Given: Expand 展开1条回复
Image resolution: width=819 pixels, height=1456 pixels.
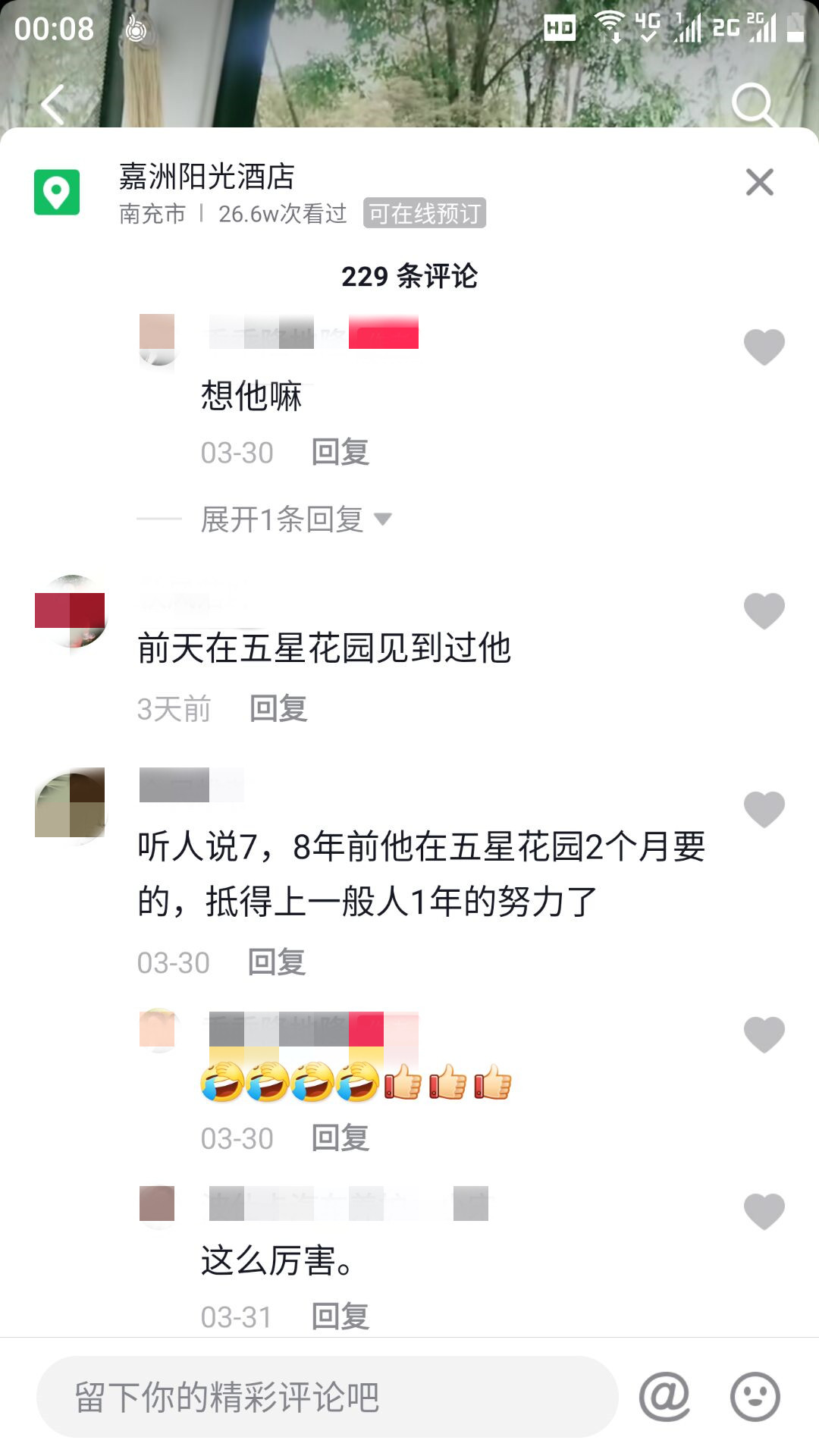Looking at the screenshot, I should tap(296, 519).
